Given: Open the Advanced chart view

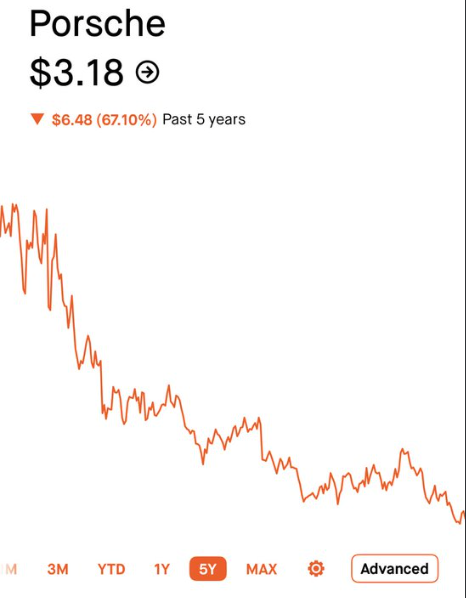Looking at the screenshot, I should coord(395,569).
